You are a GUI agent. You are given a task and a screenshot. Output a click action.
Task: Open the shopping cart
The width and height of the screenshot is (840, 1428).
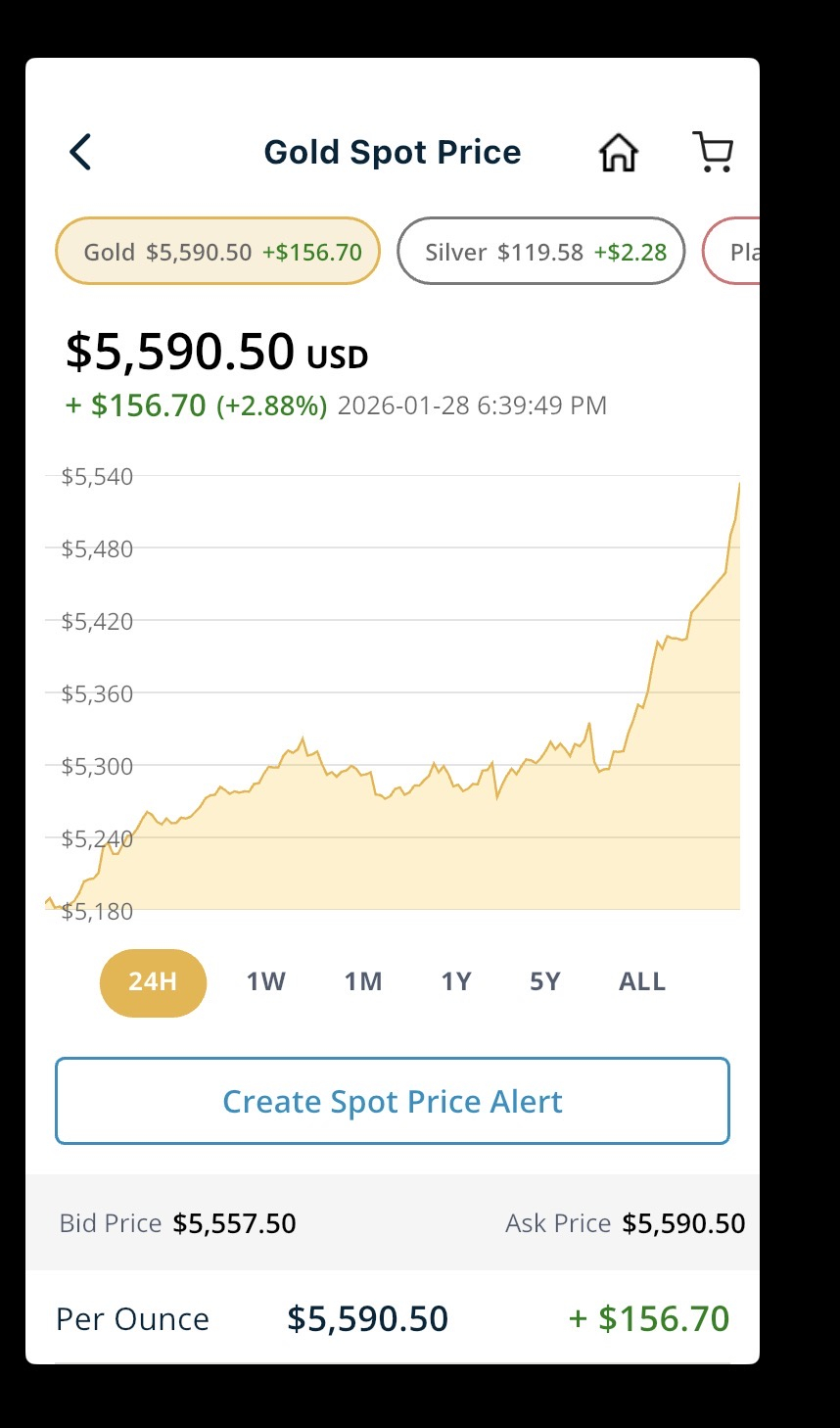click(713, 152)
